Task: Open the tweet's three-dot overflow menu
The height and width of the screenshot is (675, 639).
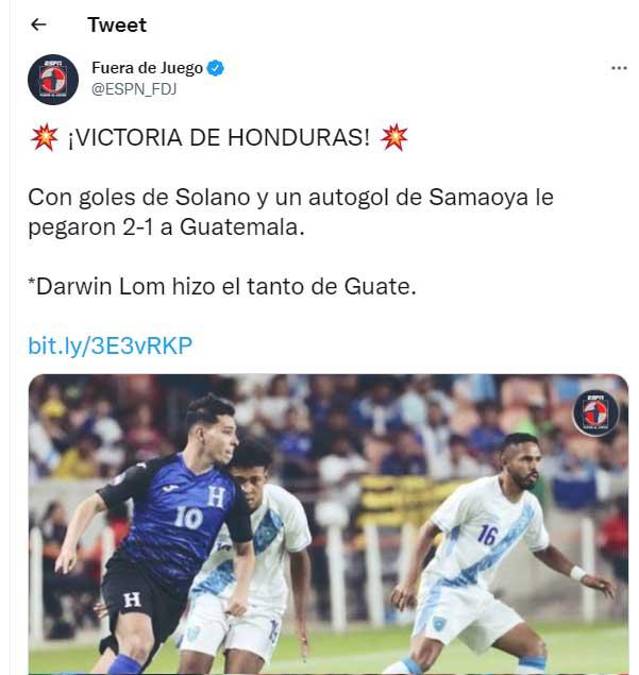Action: pyautogui.click(x=618, y=68)
